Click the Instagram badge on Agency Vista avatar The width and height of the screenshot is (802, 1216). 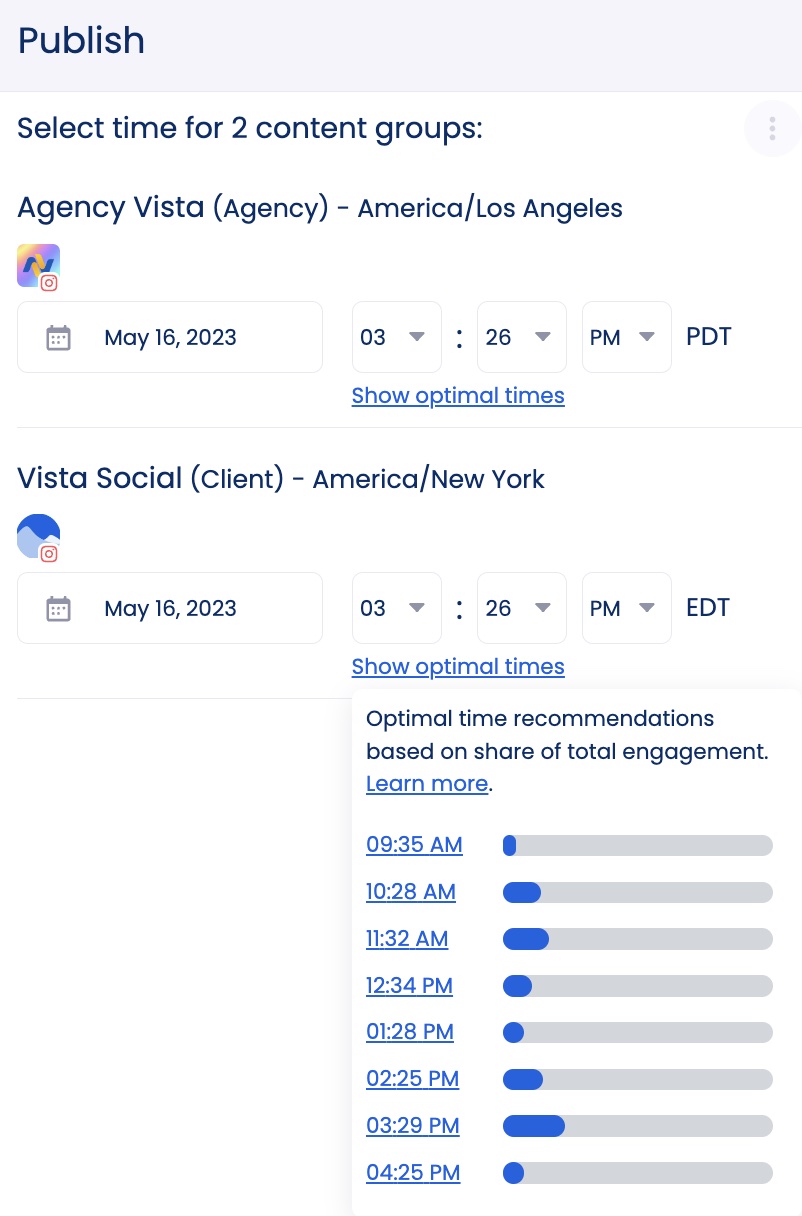[51, 284]
